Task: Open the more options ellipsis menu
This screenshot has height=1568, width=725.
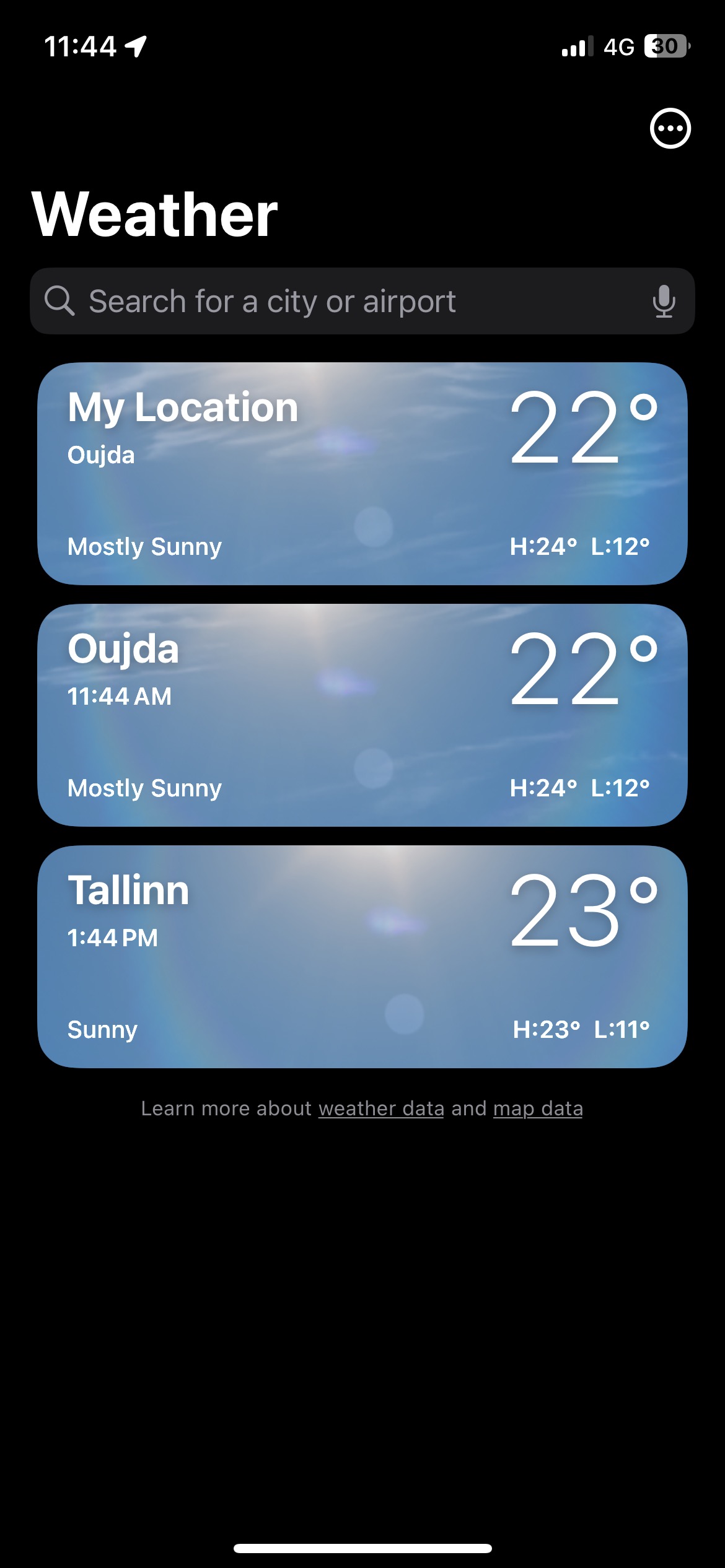Action: [x=670, y=129]
